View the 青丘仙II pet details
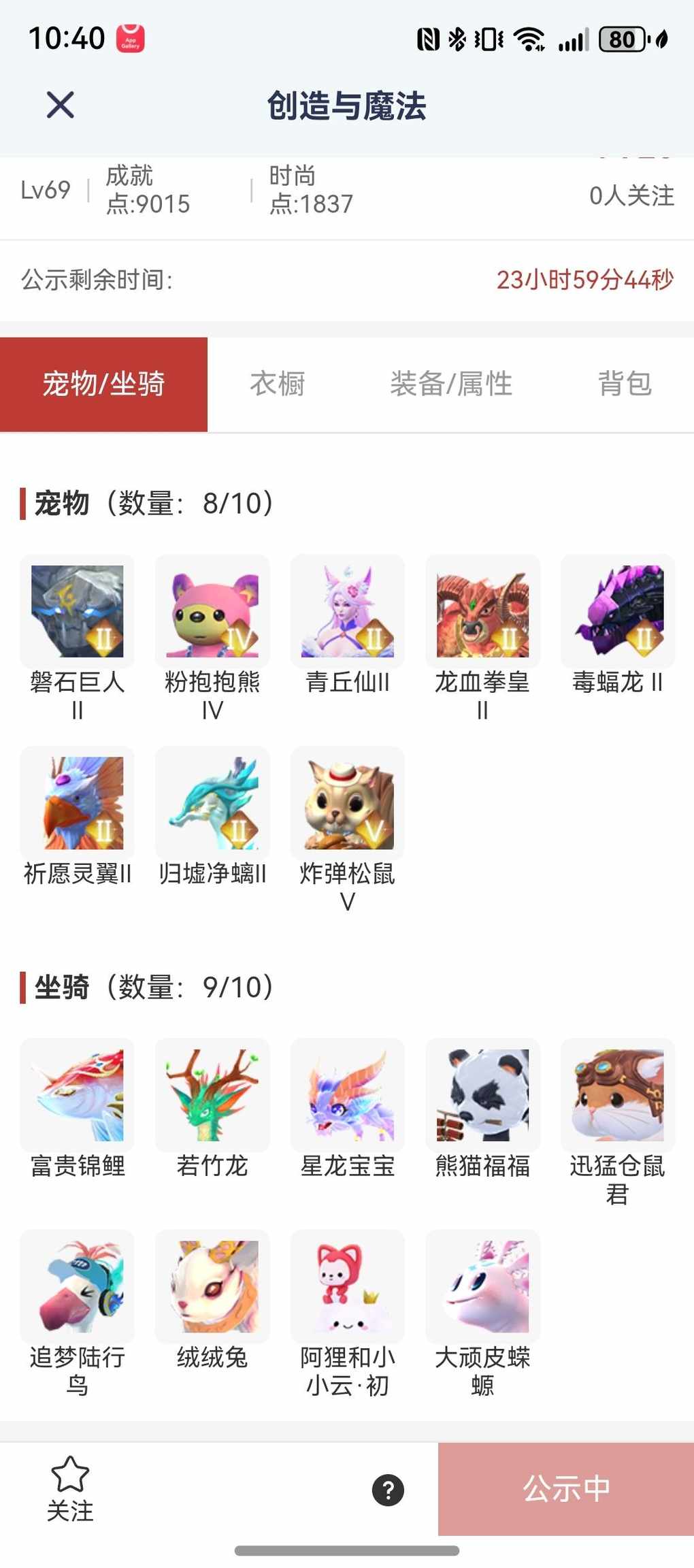 [x=347, y=611]
